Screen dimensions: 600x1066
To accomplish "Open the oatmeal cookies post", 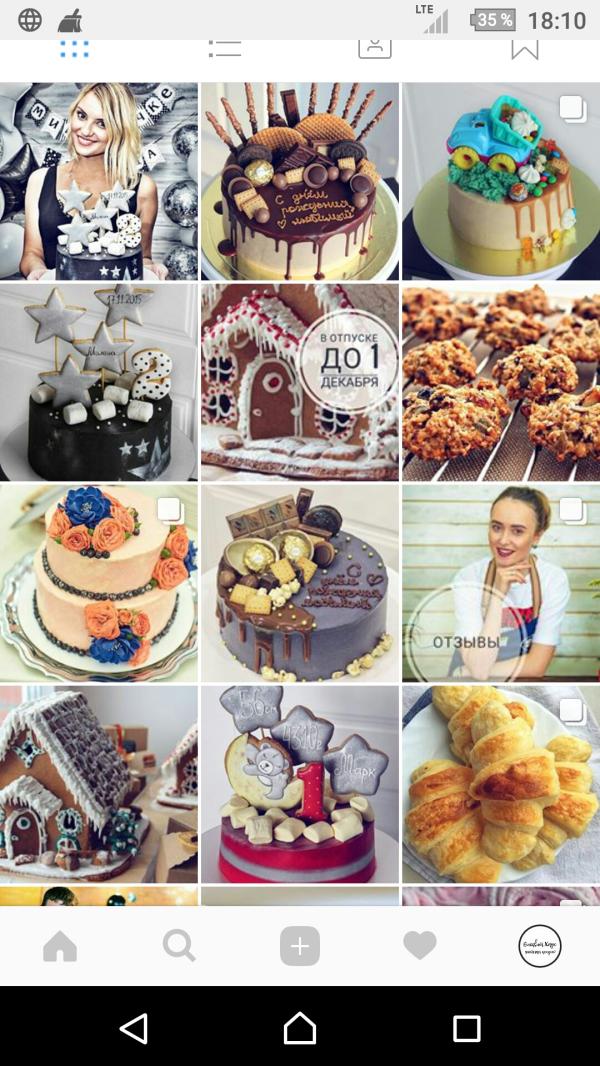I will 501,382.
